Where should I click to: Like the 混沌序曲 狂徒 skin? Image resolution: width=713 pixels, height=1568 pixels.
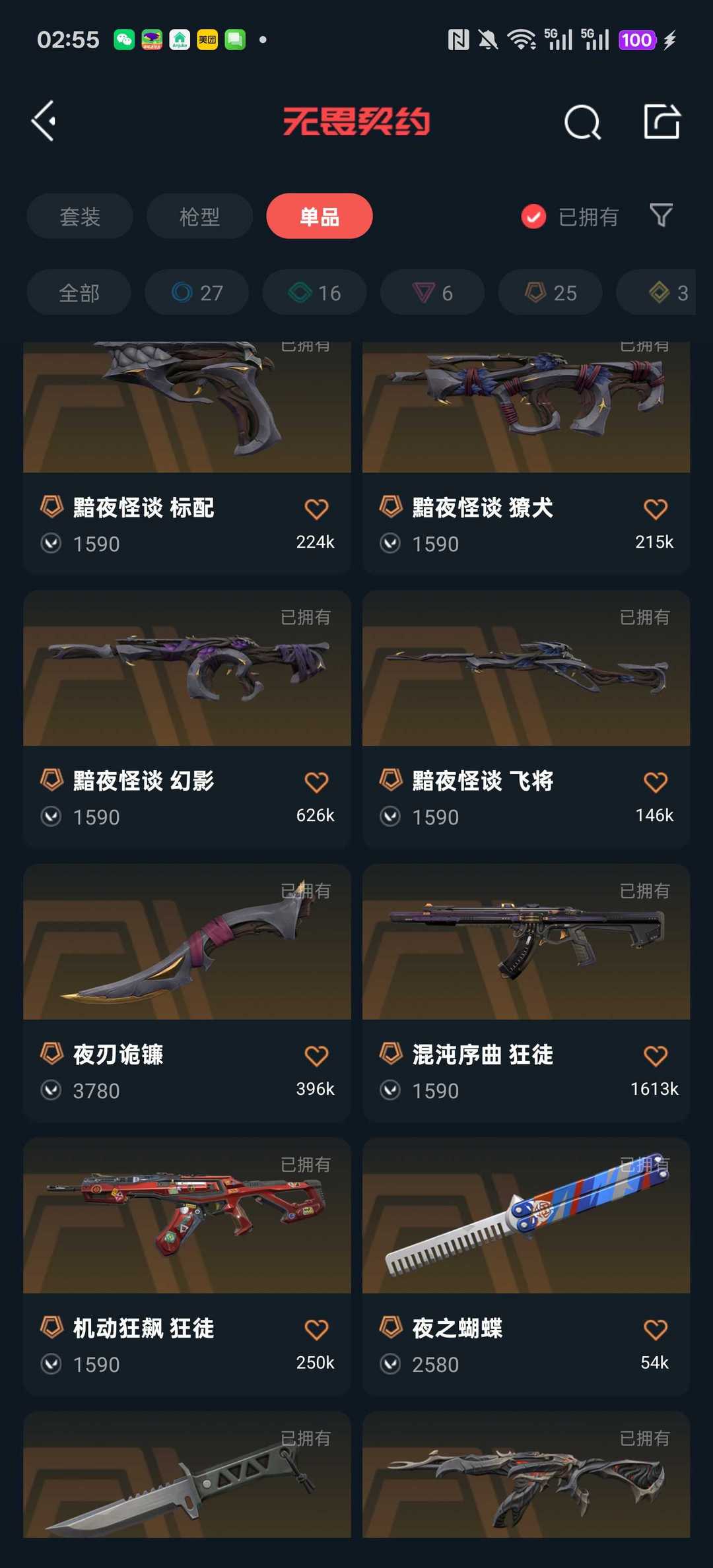[x=655, y=1056]
